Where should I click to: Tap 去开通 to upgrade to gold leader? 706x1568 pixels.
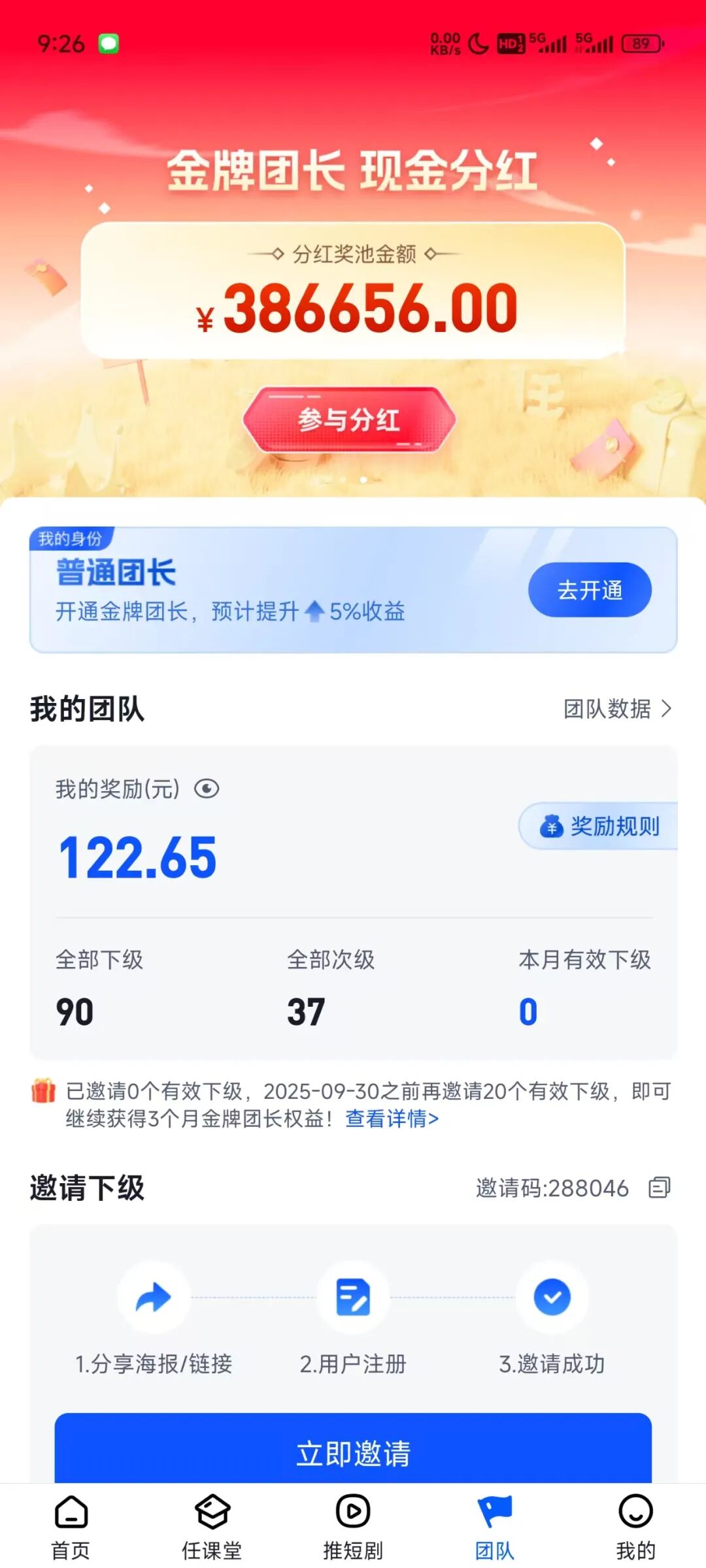[x=588, y=589]
